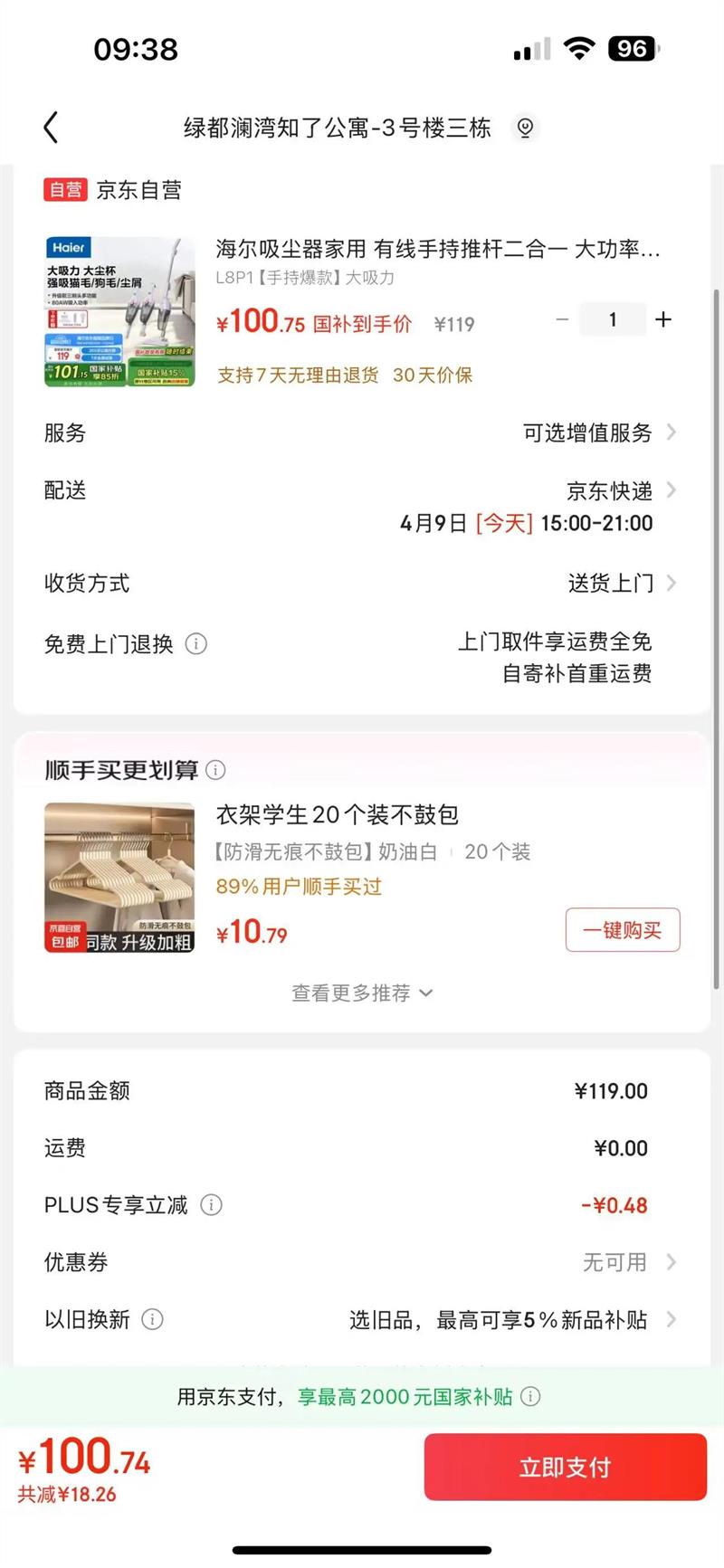
Task: Click the info icon beside 免费上门退换
Action: pyautogui.click(x=195, y=644)
